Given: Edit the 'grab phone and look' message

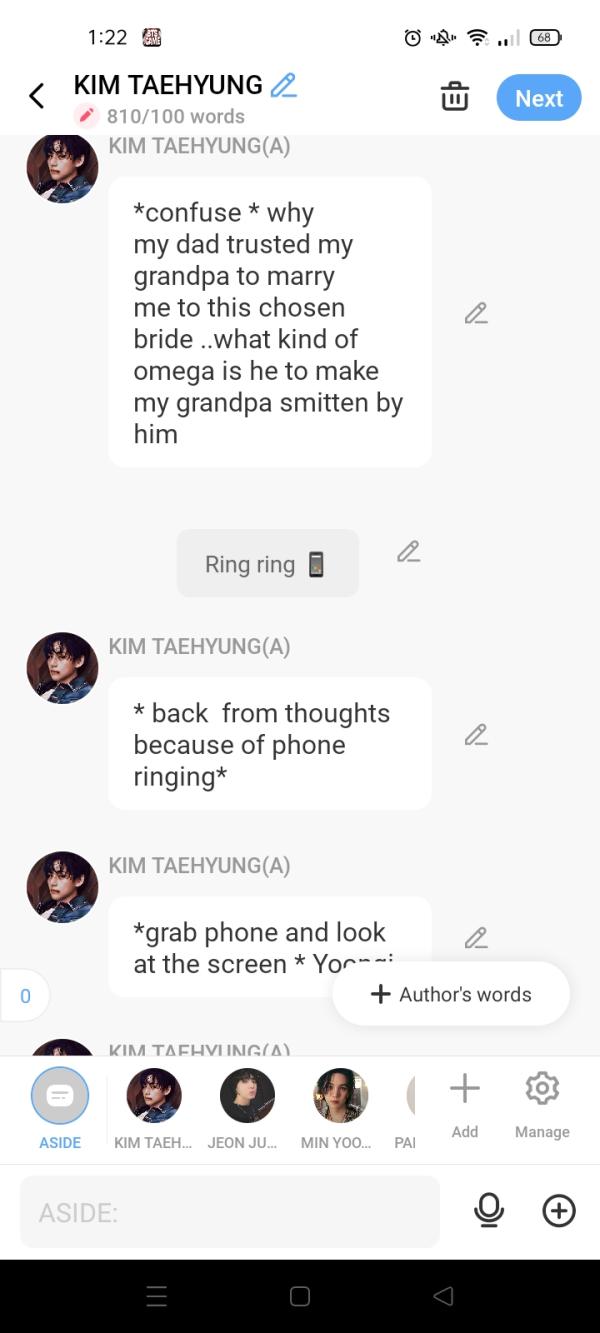Looking at the screenshot, I should tap(476, 938).
